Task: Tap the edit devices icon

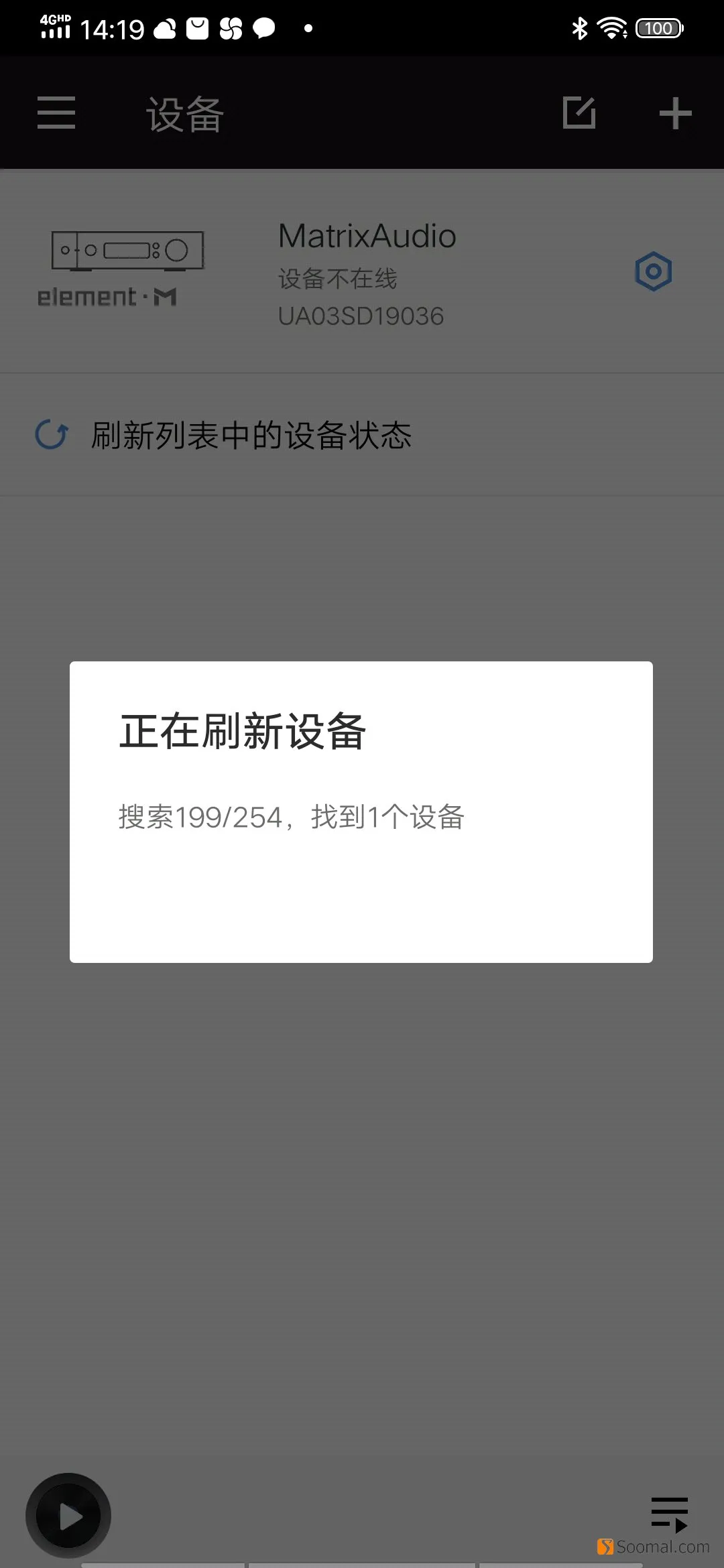Action: [579, 113]
